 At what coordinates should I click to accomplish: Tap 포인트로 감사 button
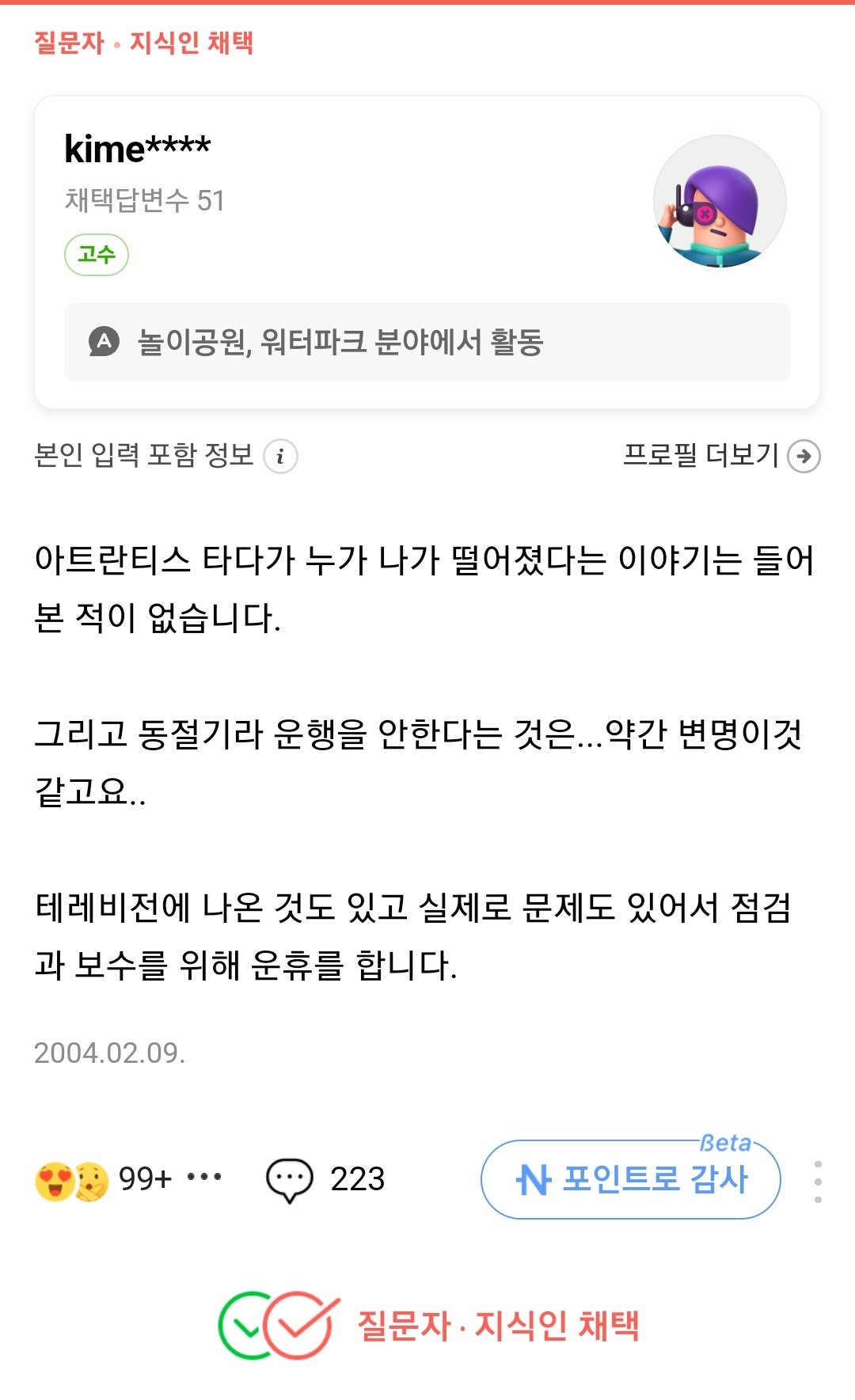point(630,1180)
